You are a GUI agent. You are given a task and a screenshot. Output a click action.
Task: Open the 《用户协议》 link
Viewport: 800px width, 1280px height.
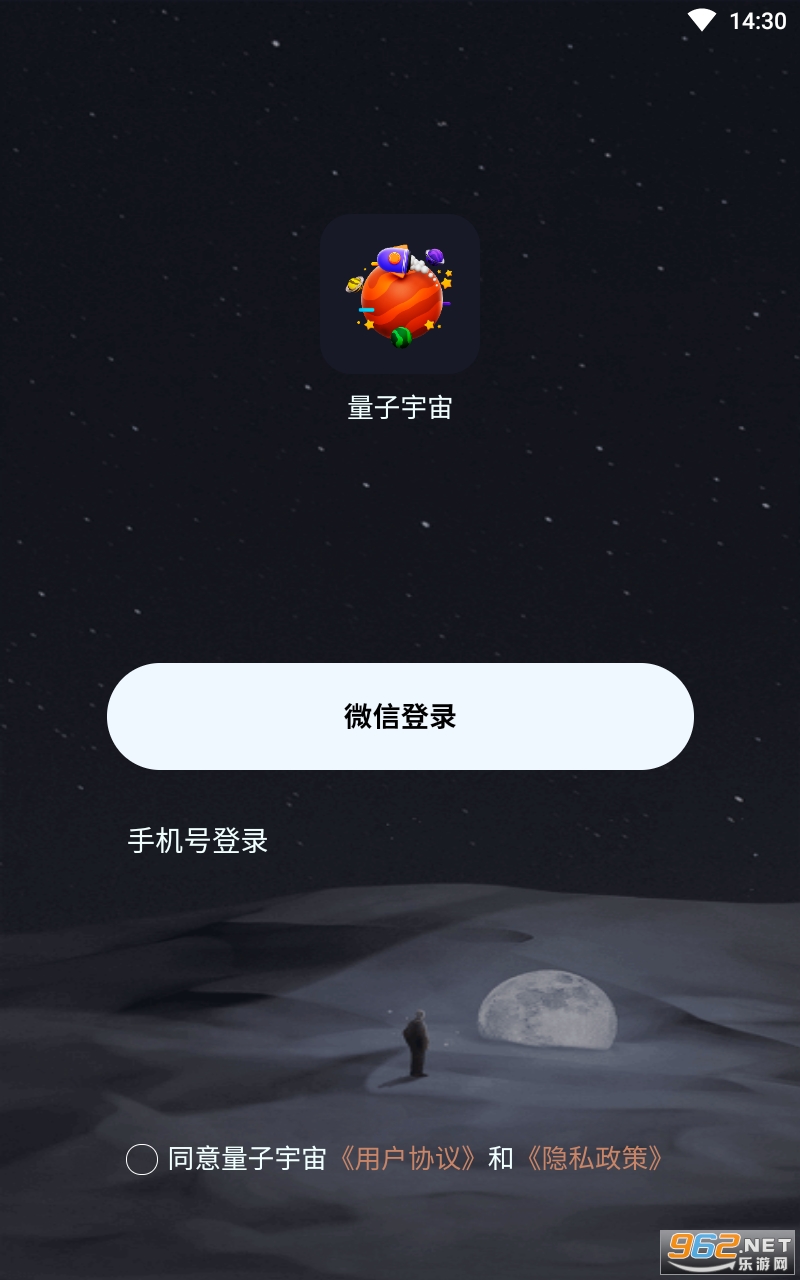pyautogui.click(x=406, y=1159)
